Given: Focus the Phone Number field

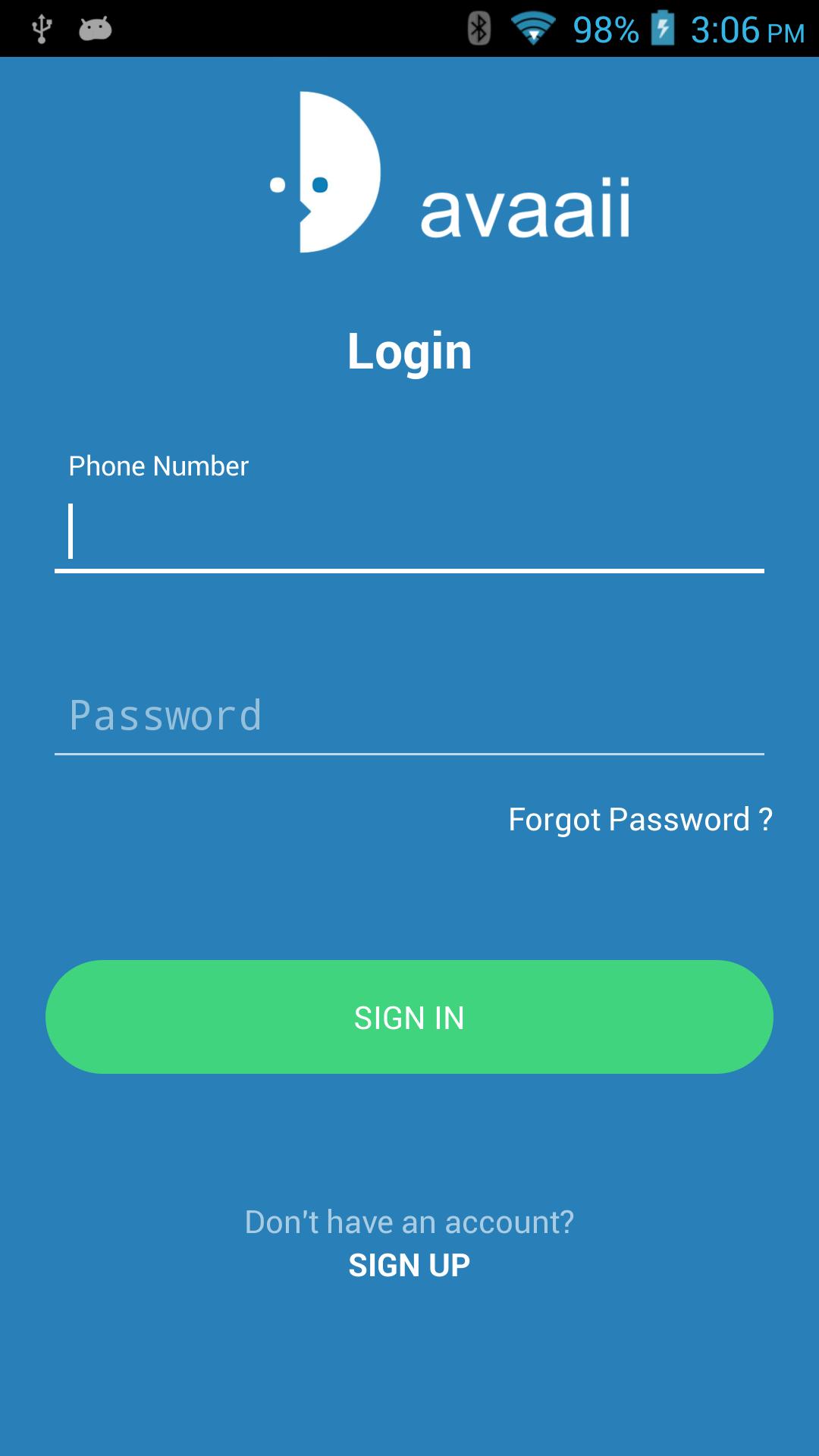Looking at the screenshot, I should tap(409, 532).
